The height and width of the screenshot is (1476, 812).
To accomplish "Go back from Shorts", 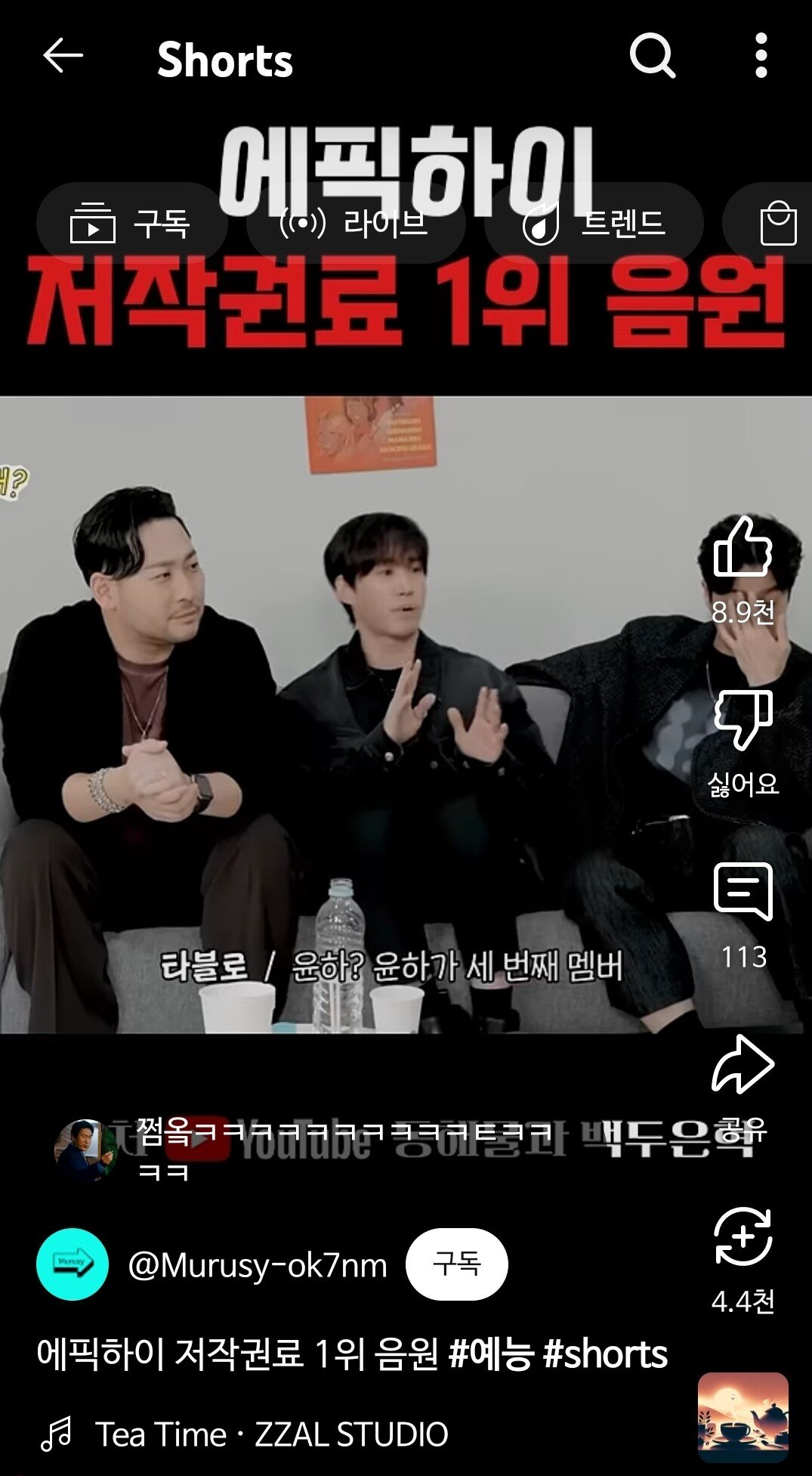I will point(62,56).
